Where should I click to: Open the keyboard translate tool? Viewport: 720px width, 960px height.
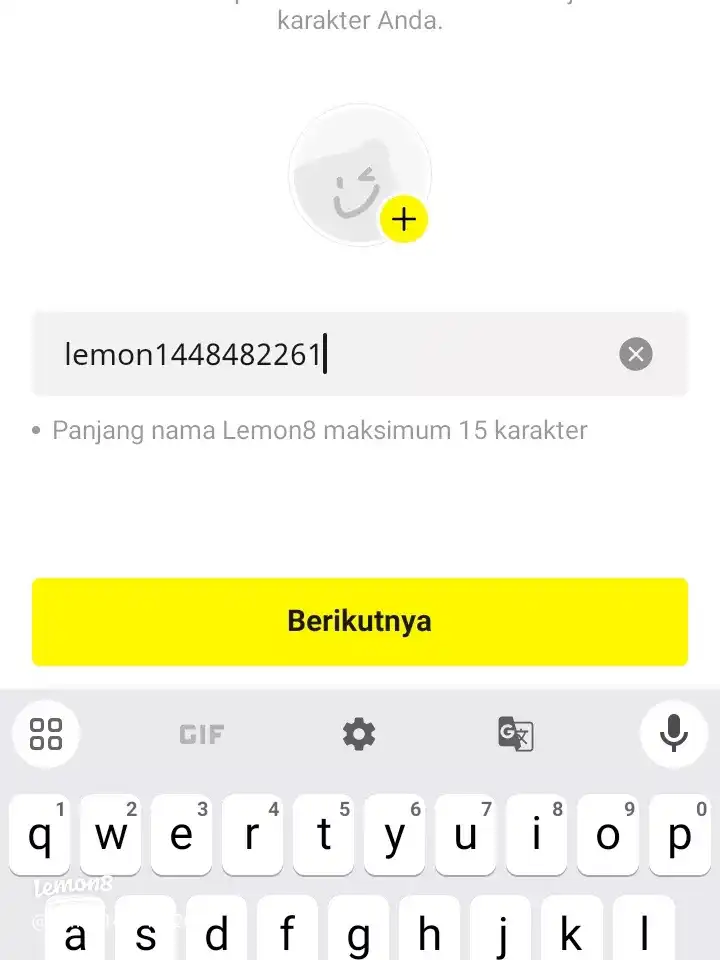click(x=516, y=735)
